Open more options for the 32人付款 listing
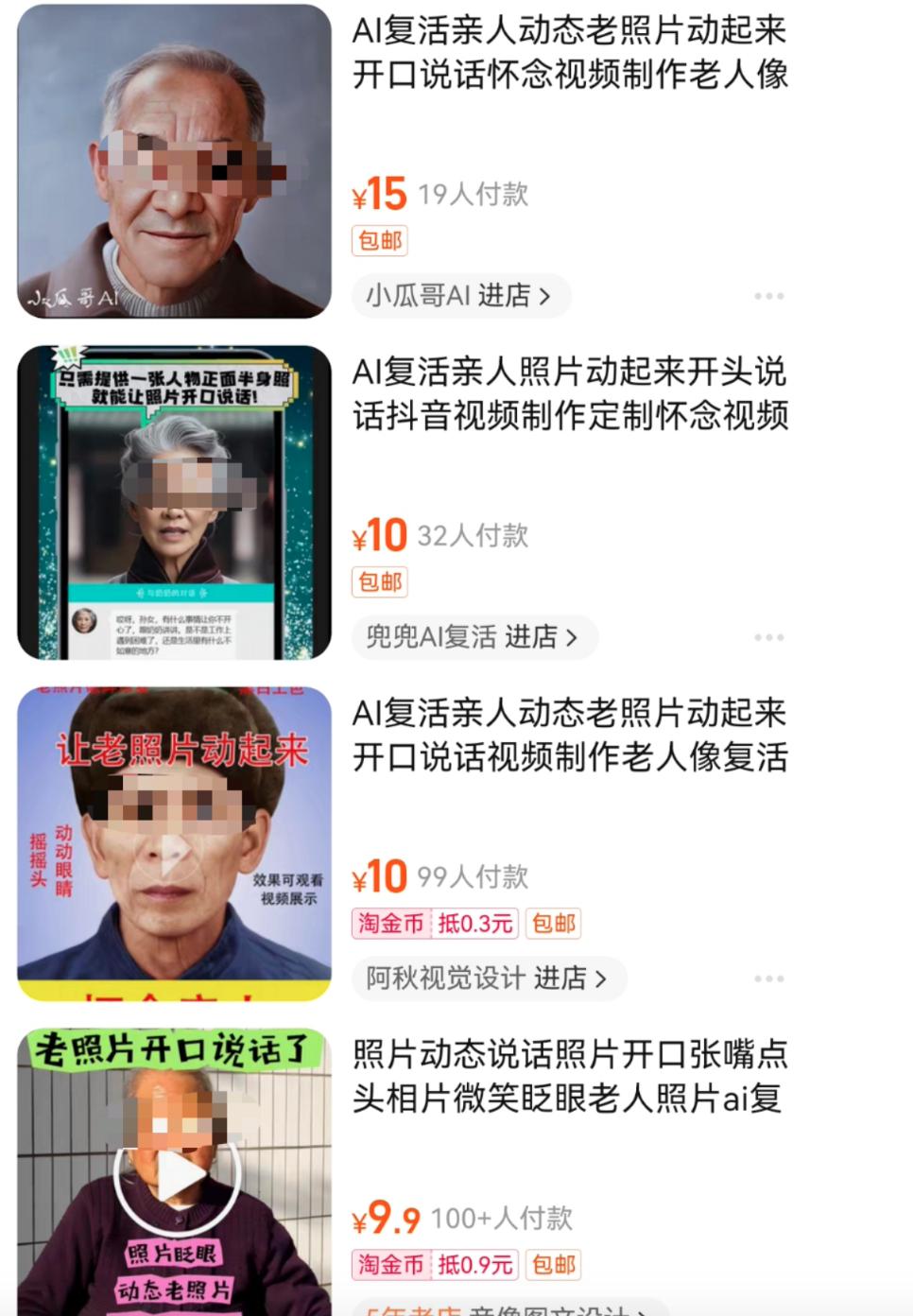This screenshot has height=1316, width=913. click(x=768, y=637)
